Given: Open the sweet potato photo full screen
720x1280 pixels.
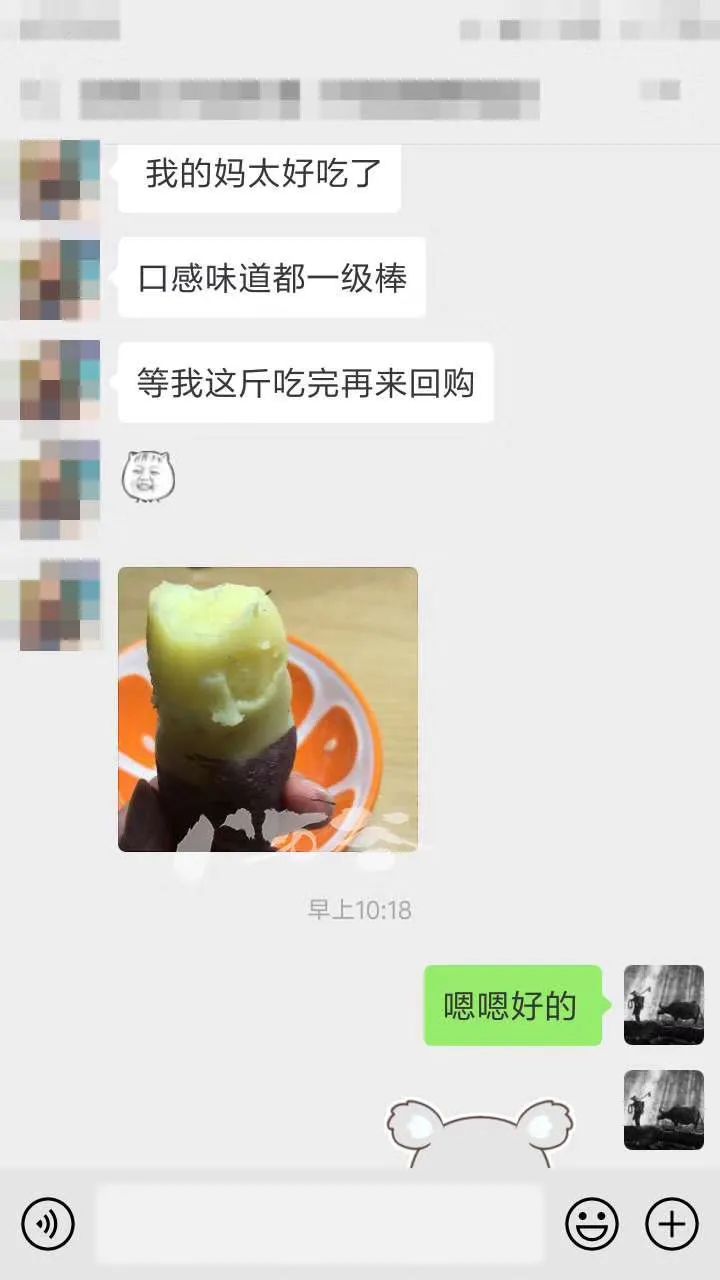Looking at the screenshot, I should point(267,710).
